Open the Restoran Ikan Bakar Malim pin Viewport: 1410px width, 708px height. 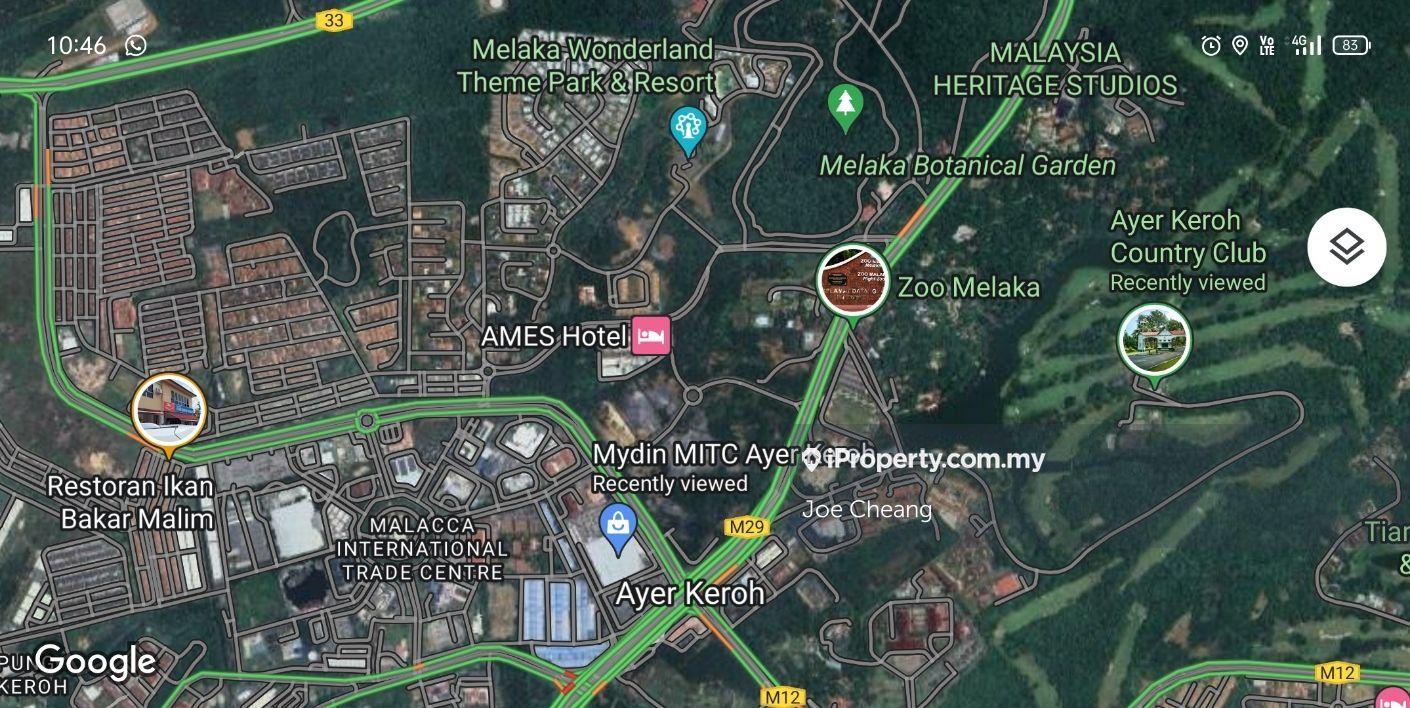tap(168, 411)
